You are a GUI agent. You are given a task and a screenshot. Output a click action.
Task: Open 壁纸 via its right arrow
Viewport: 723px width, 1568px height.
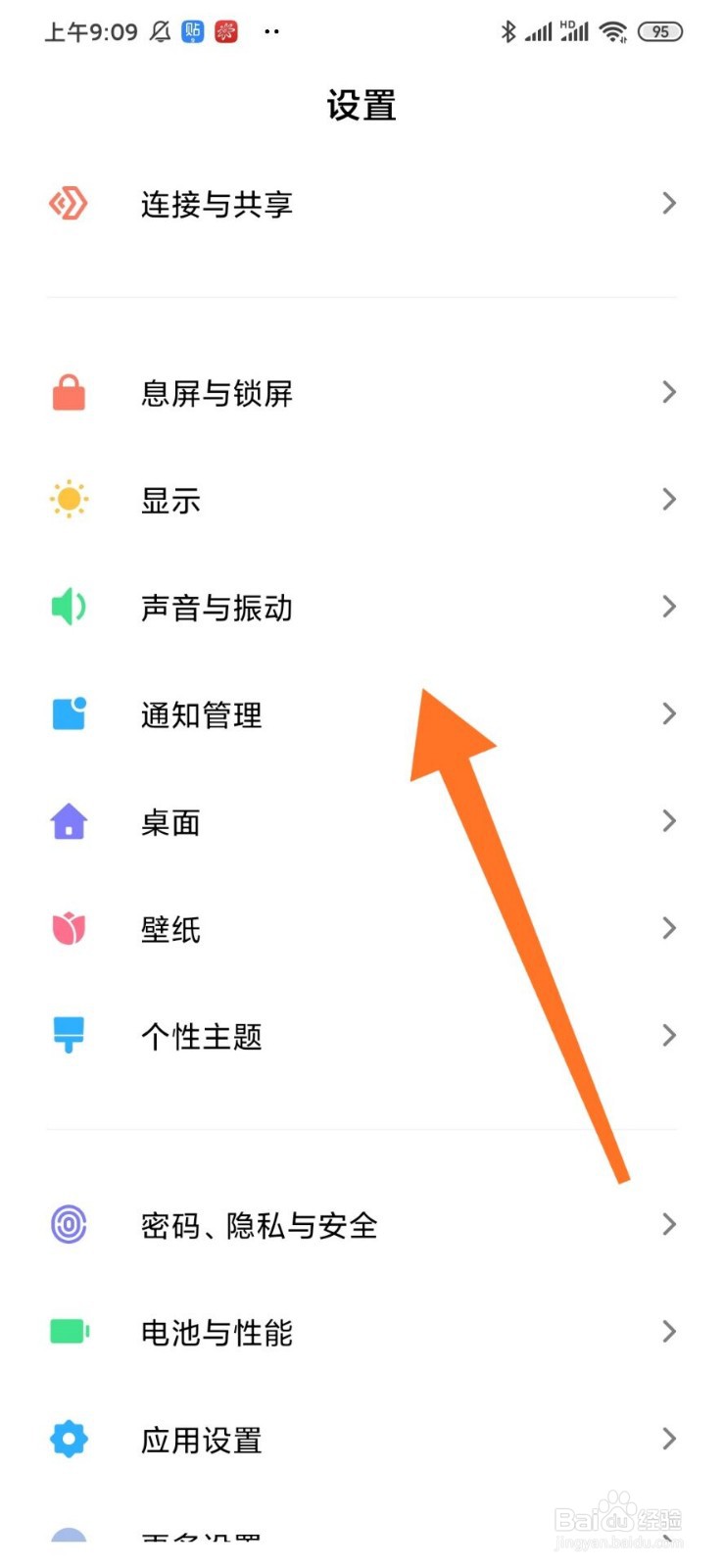(x=669, y=928)
